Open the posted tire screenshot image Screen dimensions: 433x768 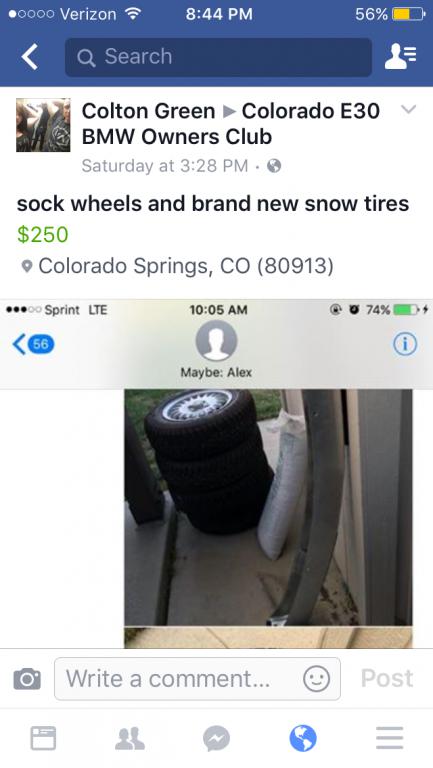click(x=216, y=474)
